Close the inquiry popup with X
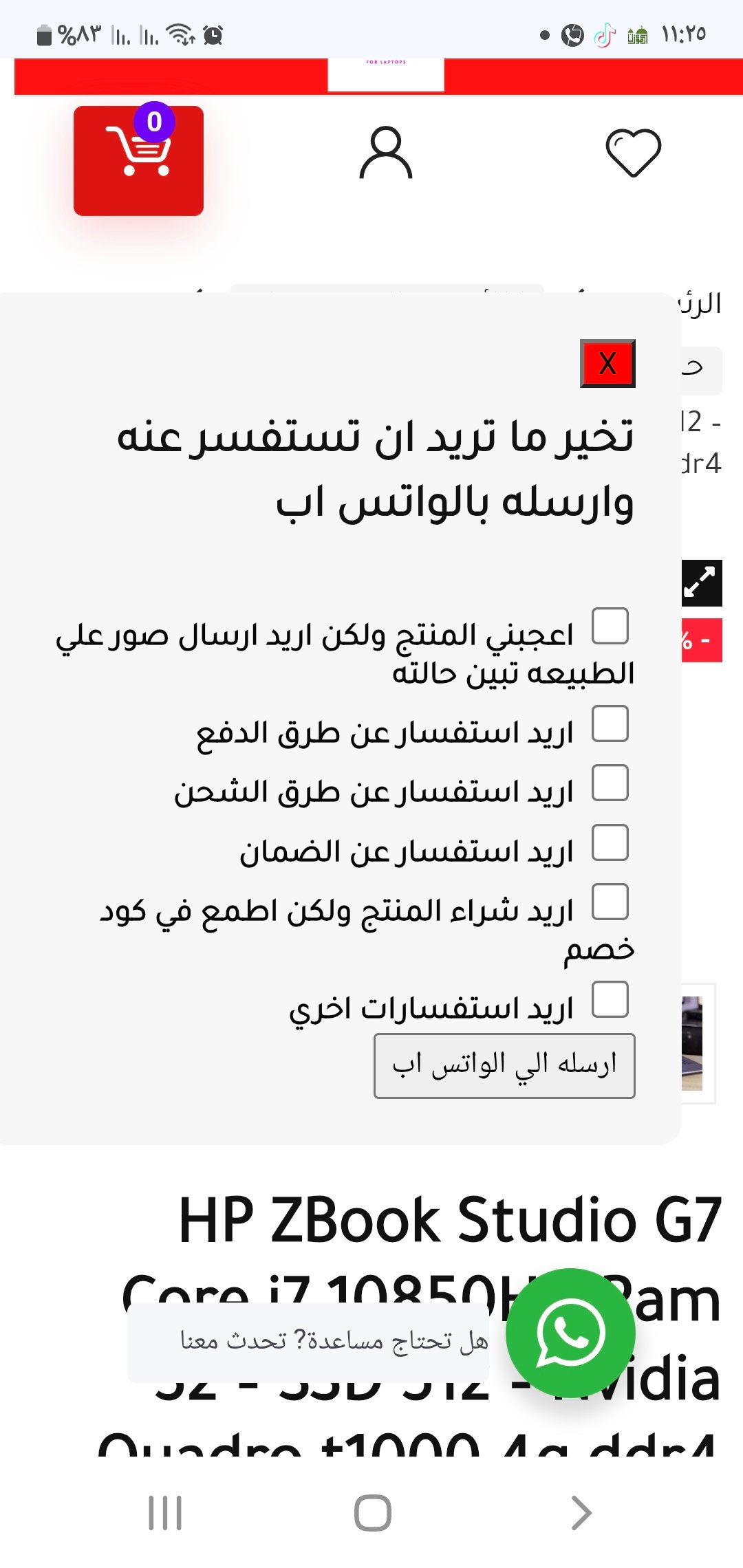 (x=608, y=363)
